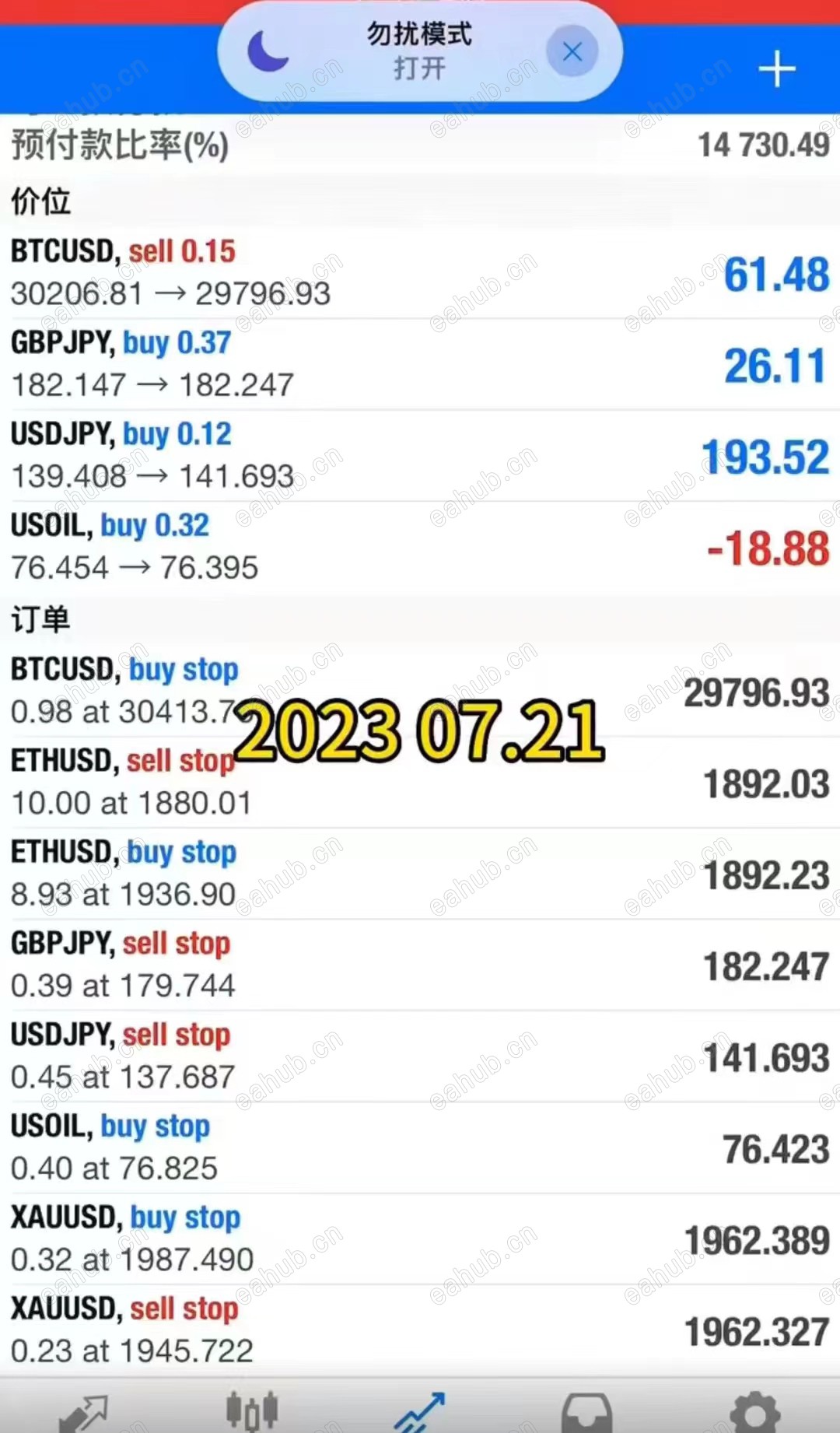The width and height of the screenshot is (840, 1433).
Task: Open the USOIL buy stop order
Action: click(x=420, y=1147)
